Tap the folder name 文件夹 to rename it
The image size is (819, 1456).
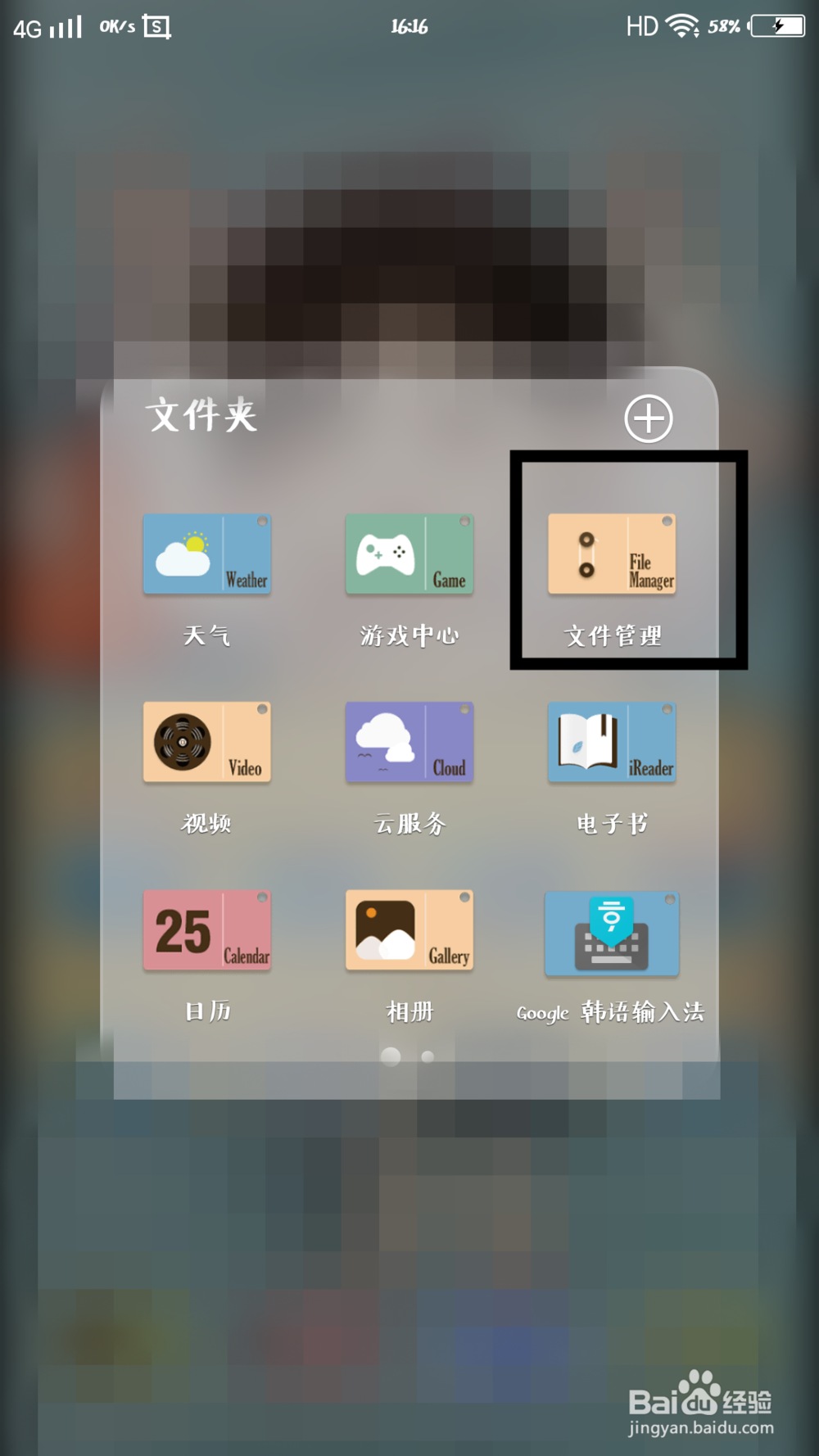pyautogui.click(x=203, y=416)
